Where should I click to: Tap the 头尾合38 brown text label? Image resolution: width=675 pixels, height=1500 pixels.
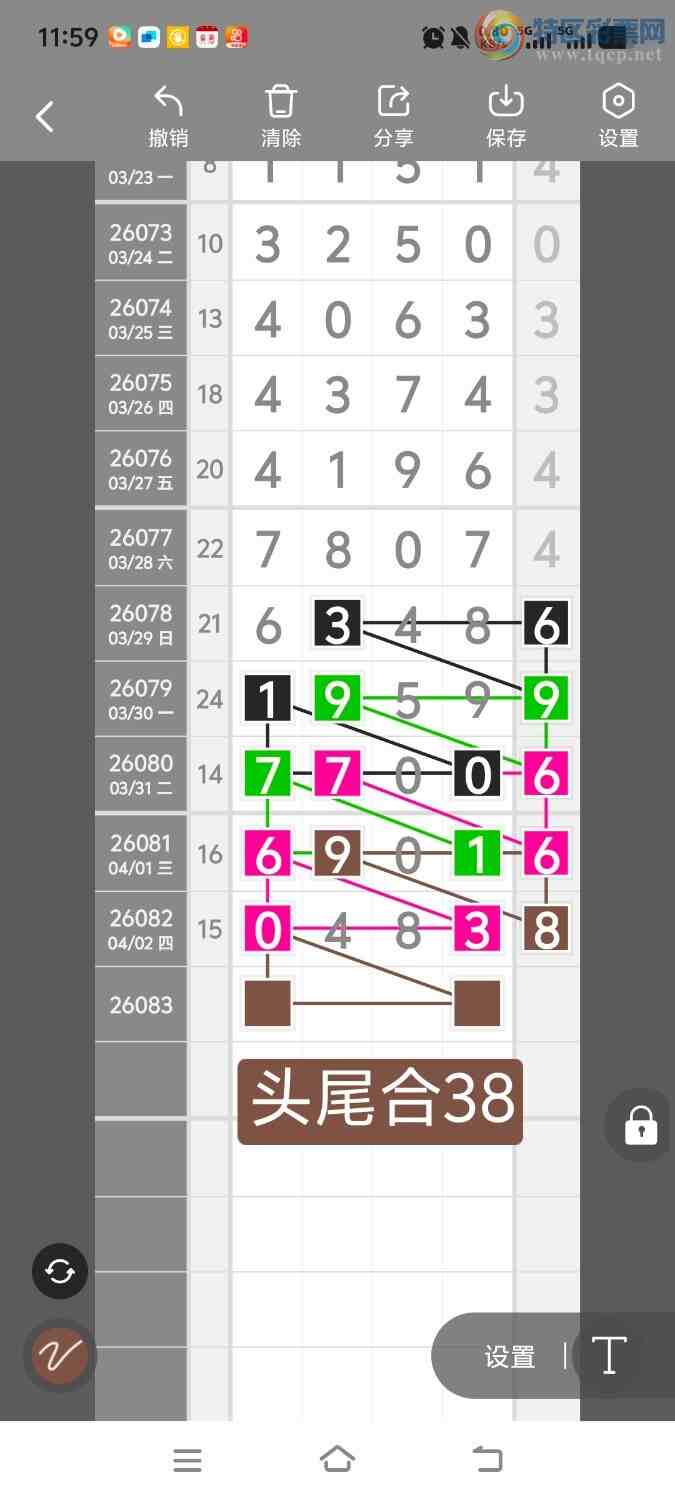pyautogui.click(x=380, y=1101)
